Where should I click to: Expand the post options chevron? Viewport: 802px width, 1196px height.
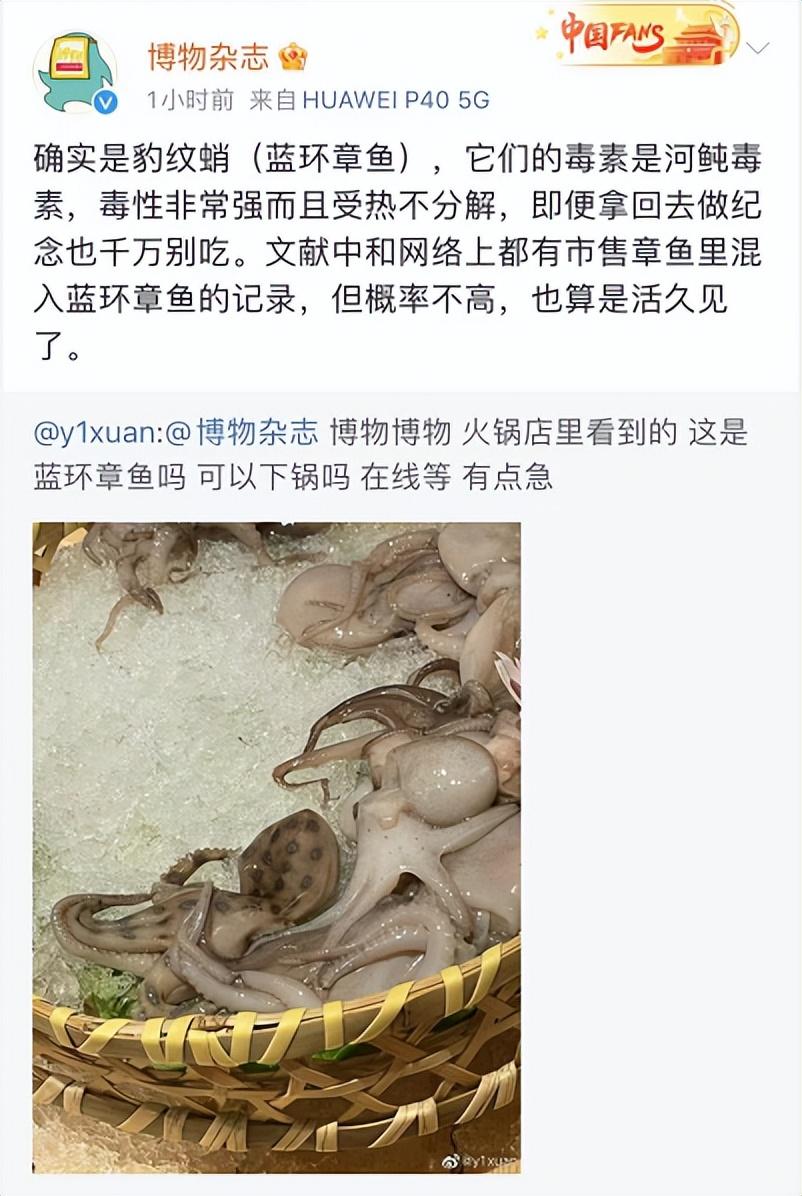tap(759, 48)
